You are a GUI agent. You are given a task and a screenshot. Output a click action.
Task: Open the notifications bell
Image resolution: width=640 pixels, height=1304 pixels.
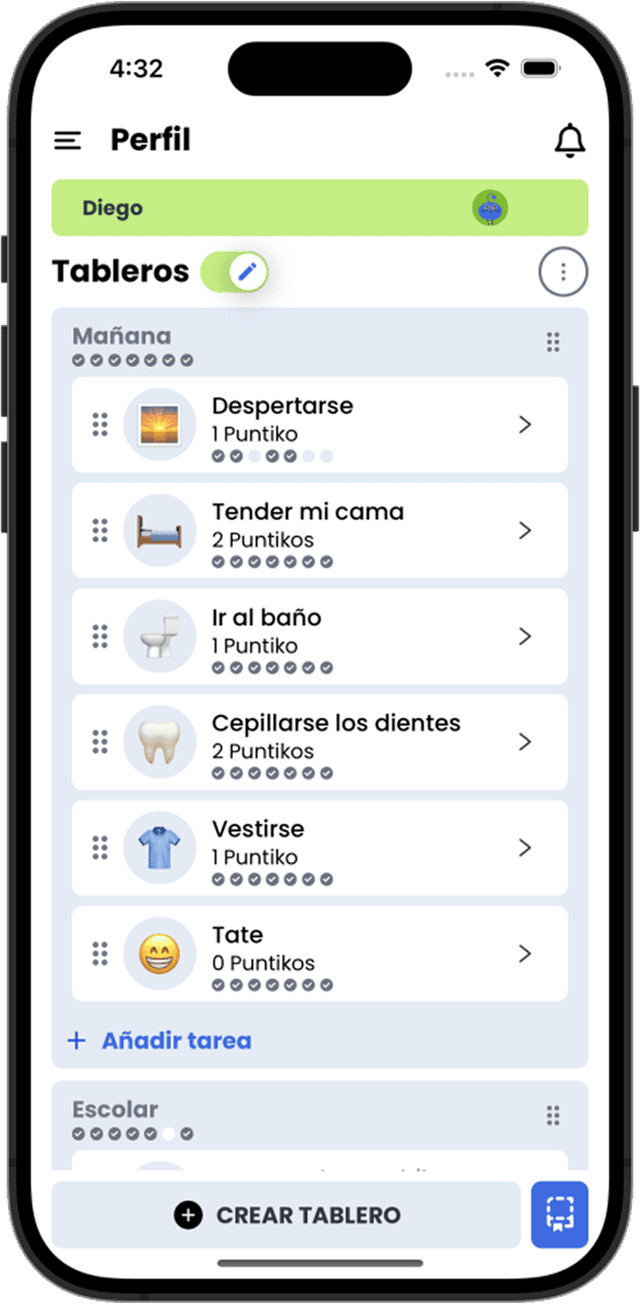(x=569, y=141)
